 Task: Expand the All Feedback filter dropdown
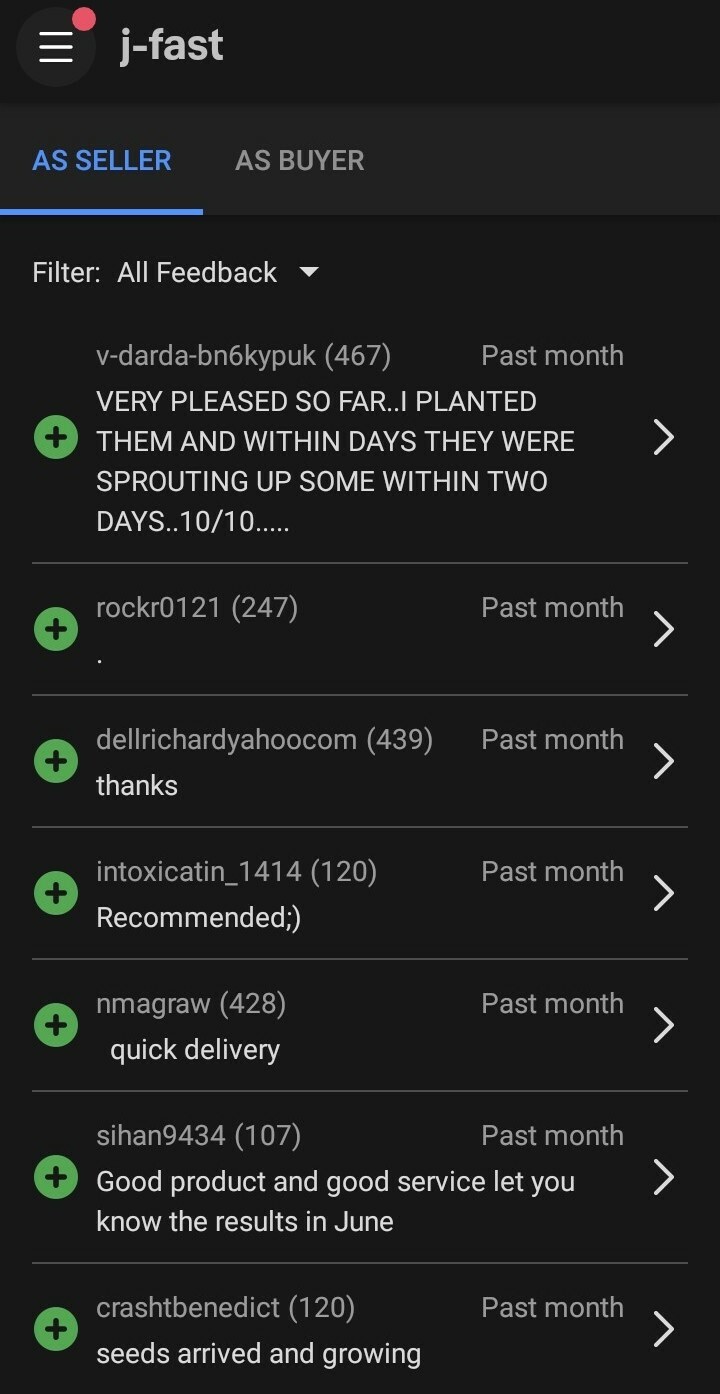pos(215,272)
